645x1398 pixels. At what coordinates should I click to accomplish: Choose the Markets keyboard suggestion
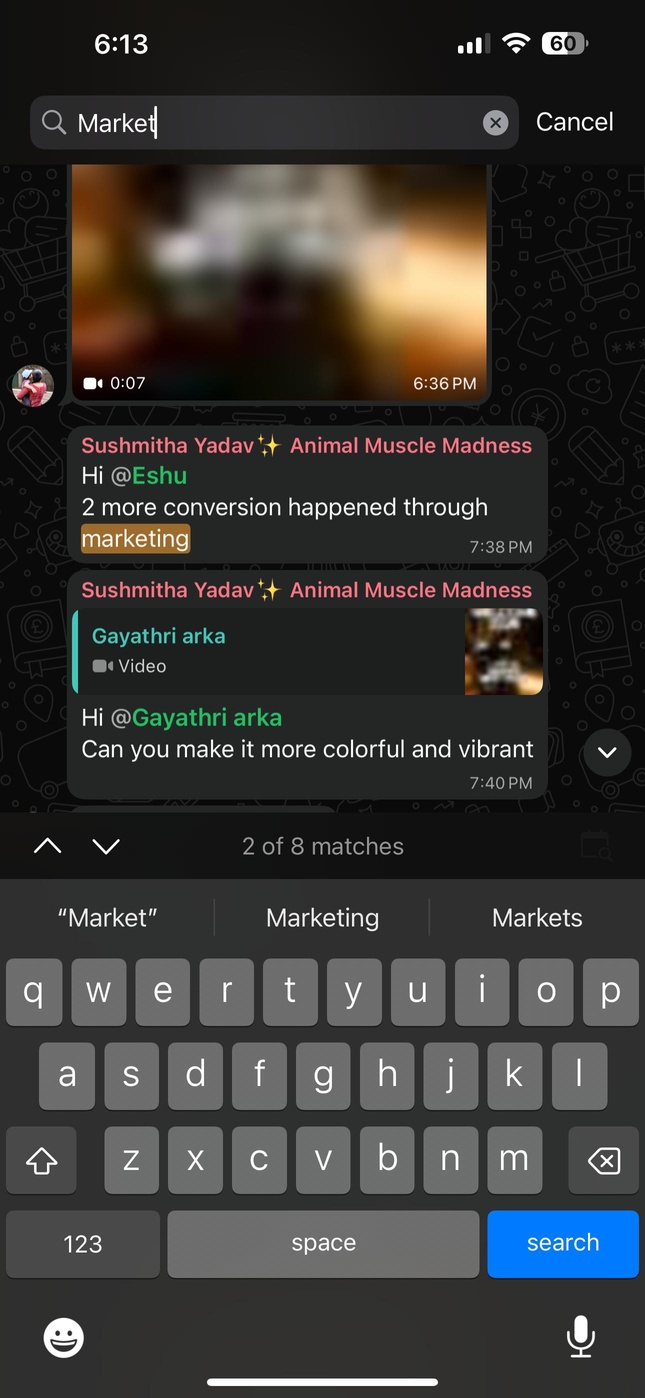point(537,918)
